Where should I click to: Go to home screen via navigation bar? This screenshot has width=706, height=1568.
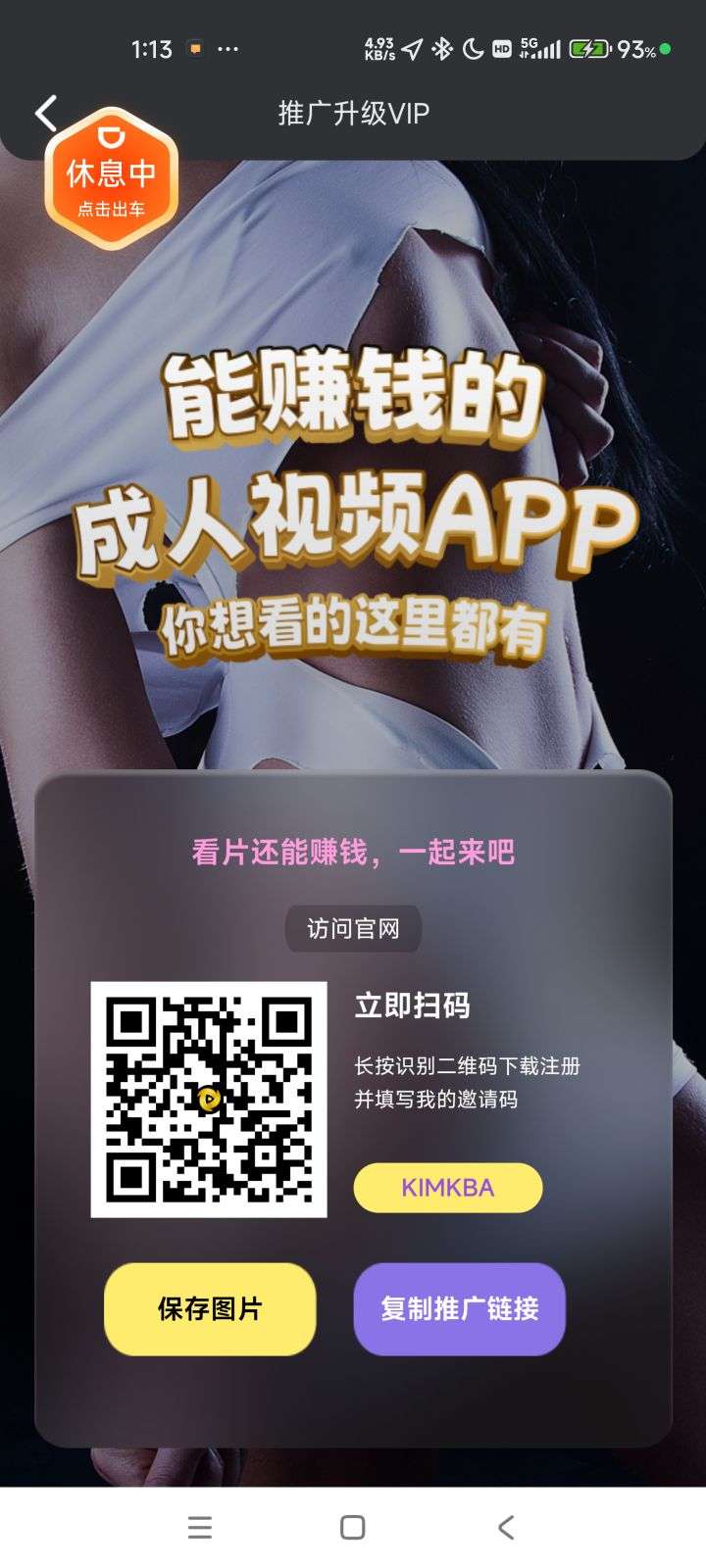click(353, 1527)
